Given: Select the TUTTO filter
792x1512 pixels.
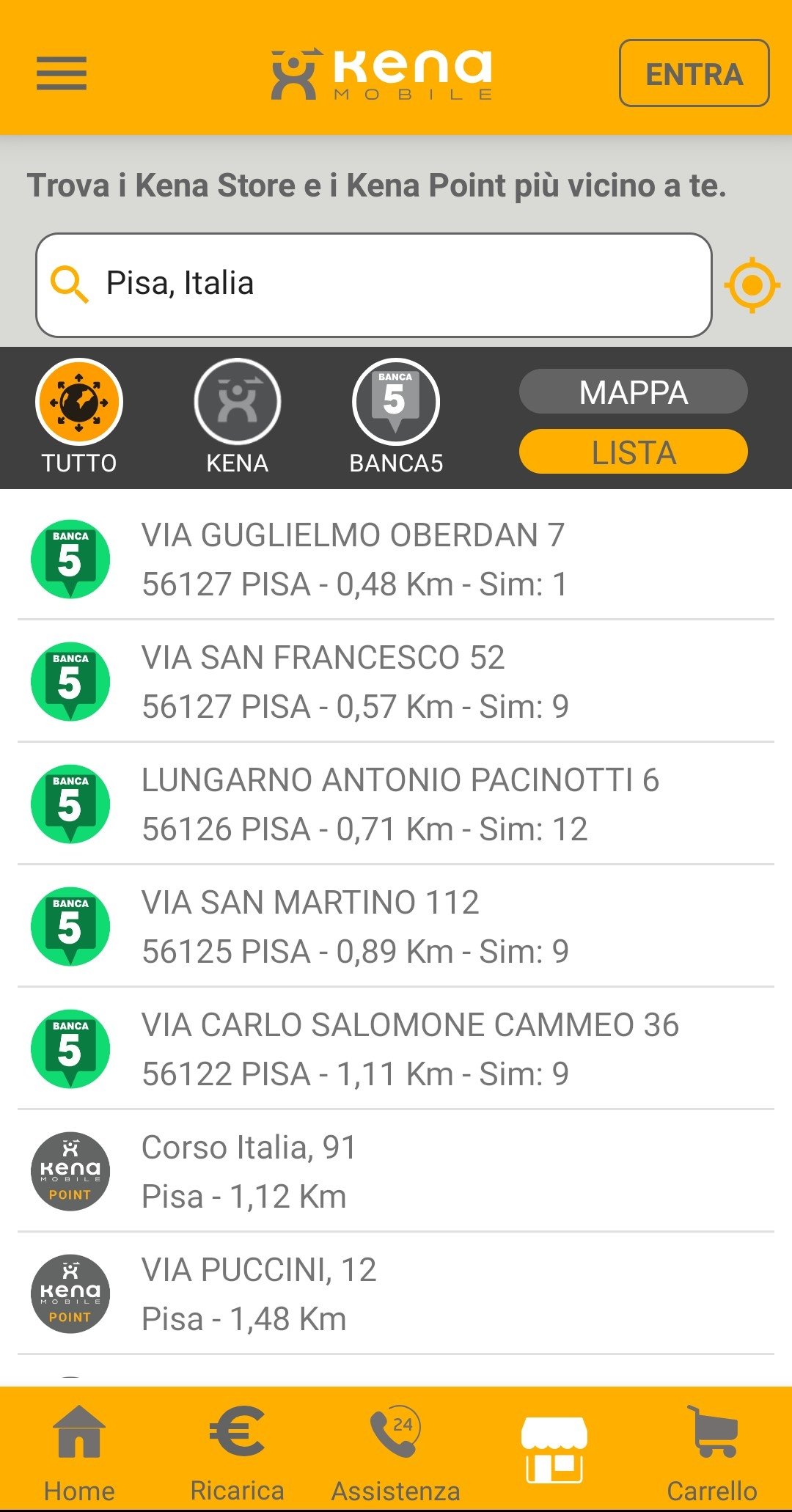Looking at the screenshot, I should click(x=79, y=416).
